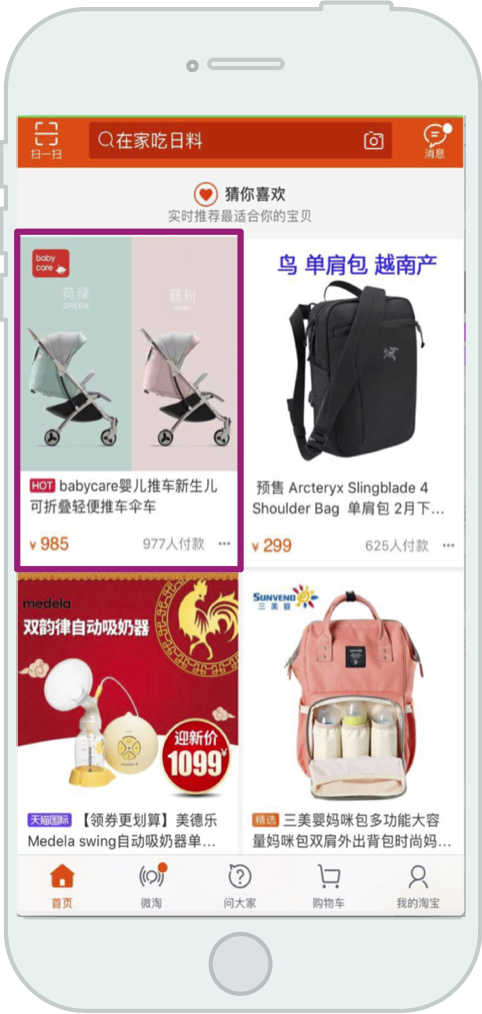Open the 购物车 shopping cart tab
Screen dimensions: 482x1014
pyautogui.click(x=329, y=886)
